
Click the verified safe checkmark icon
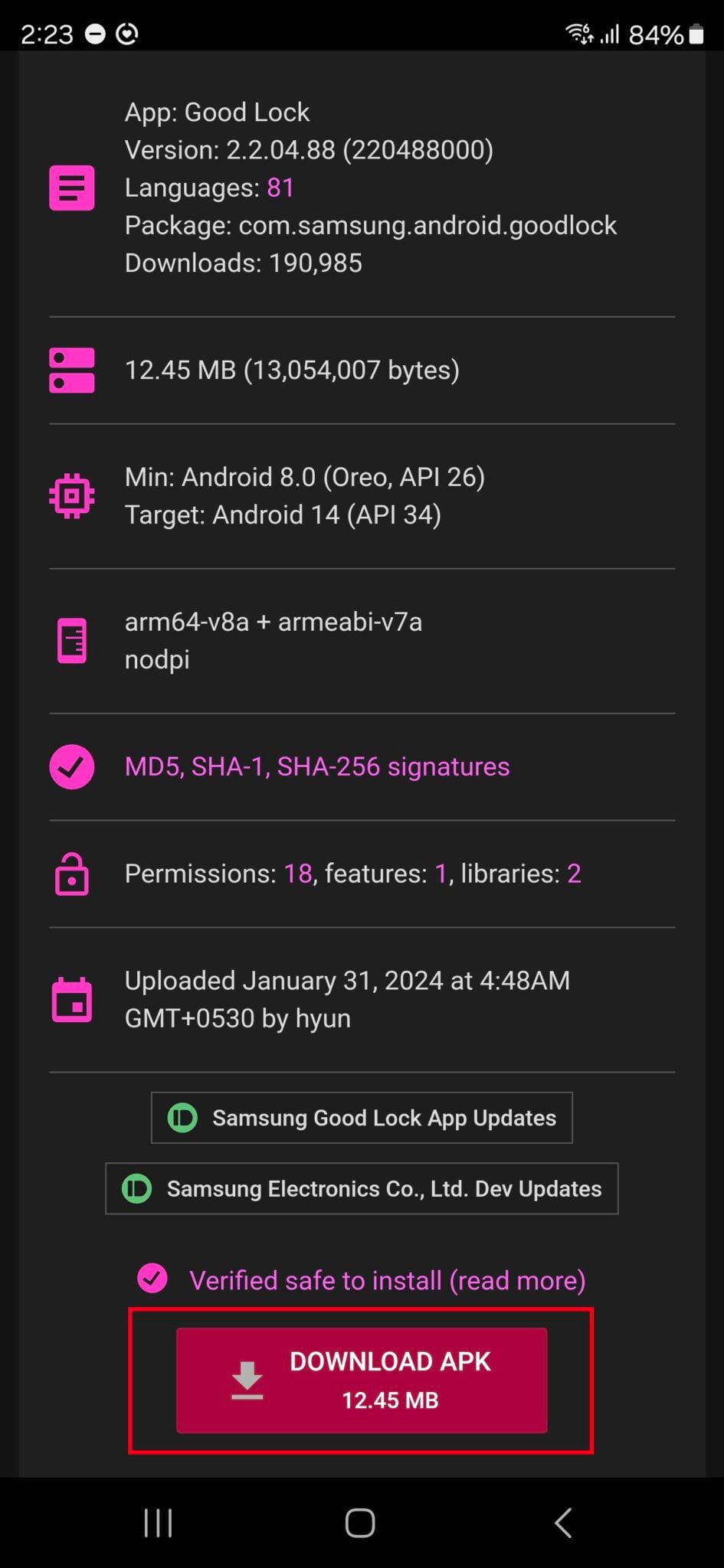(152, 1279)
